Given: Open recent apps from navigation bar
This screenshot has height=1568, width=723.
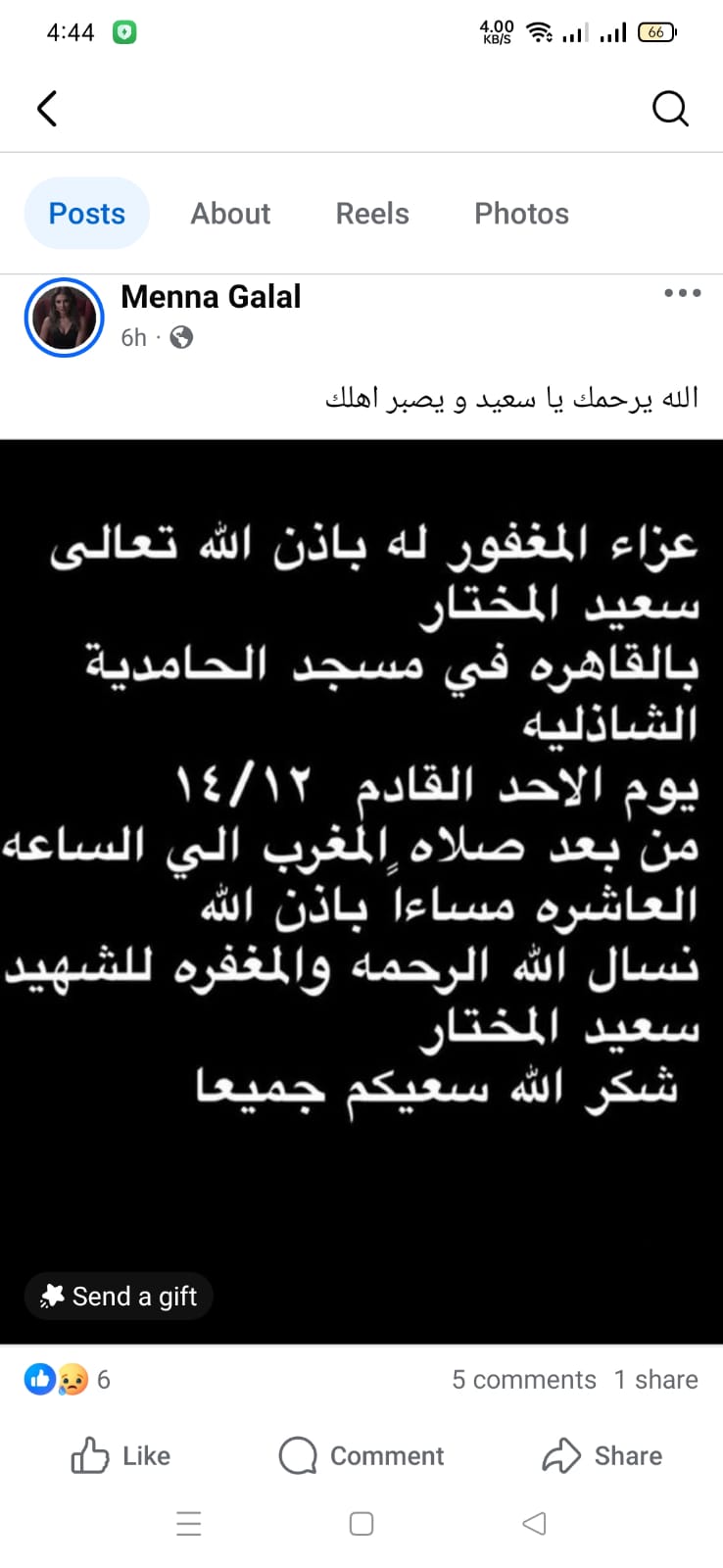Looking at the screenshot, I should tap(189, 1524).
